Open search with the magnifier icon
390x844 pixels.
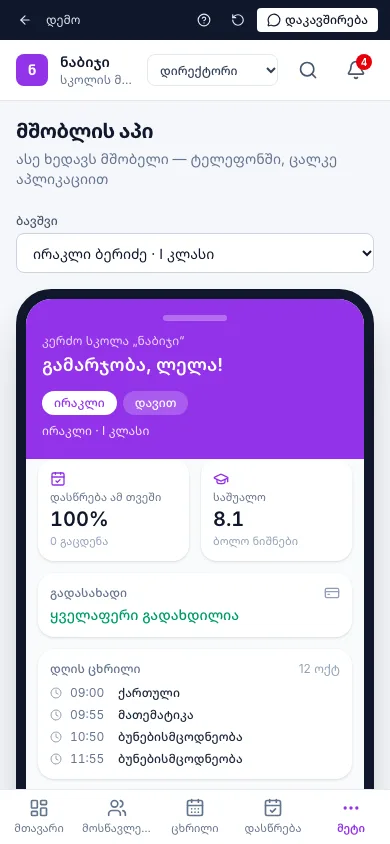[308, 70]
